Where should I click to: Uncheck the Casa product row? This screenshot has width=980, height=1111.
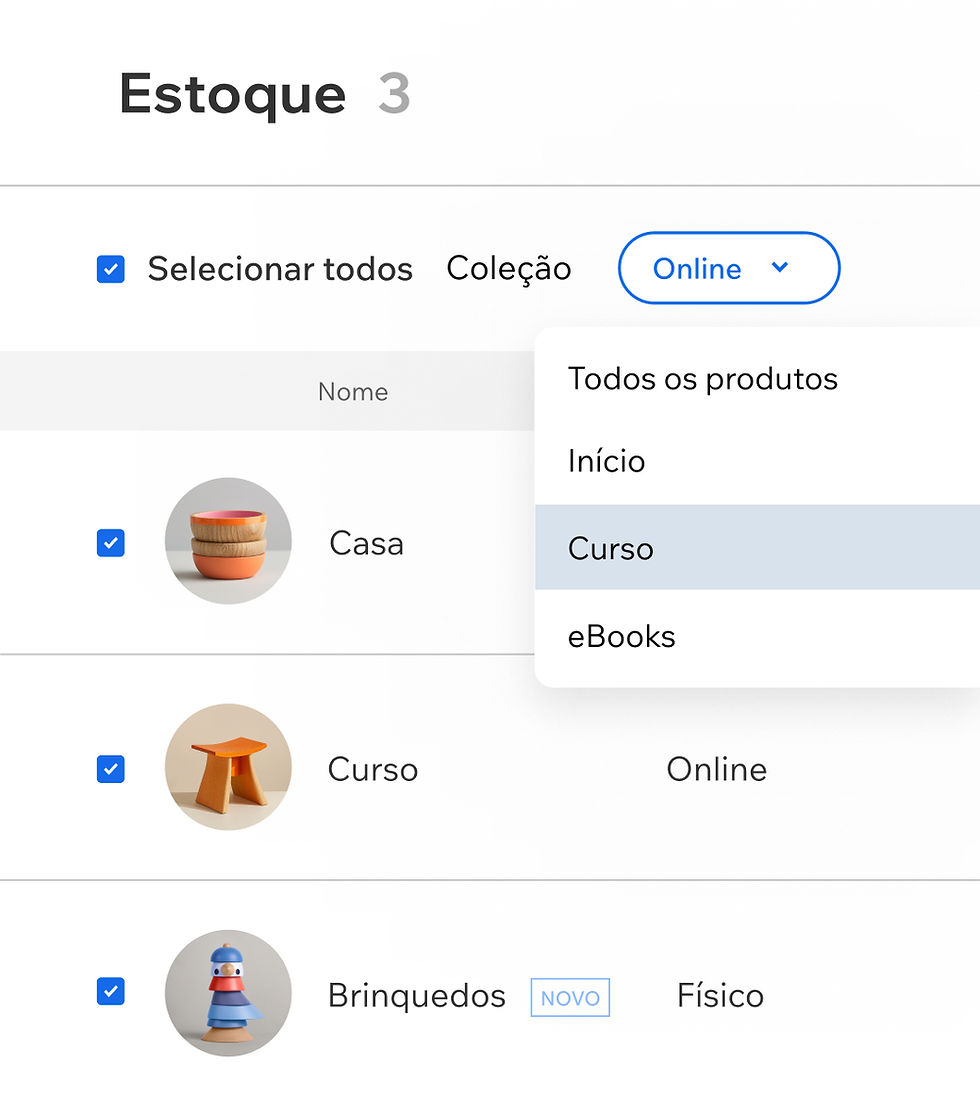point(111,542)
